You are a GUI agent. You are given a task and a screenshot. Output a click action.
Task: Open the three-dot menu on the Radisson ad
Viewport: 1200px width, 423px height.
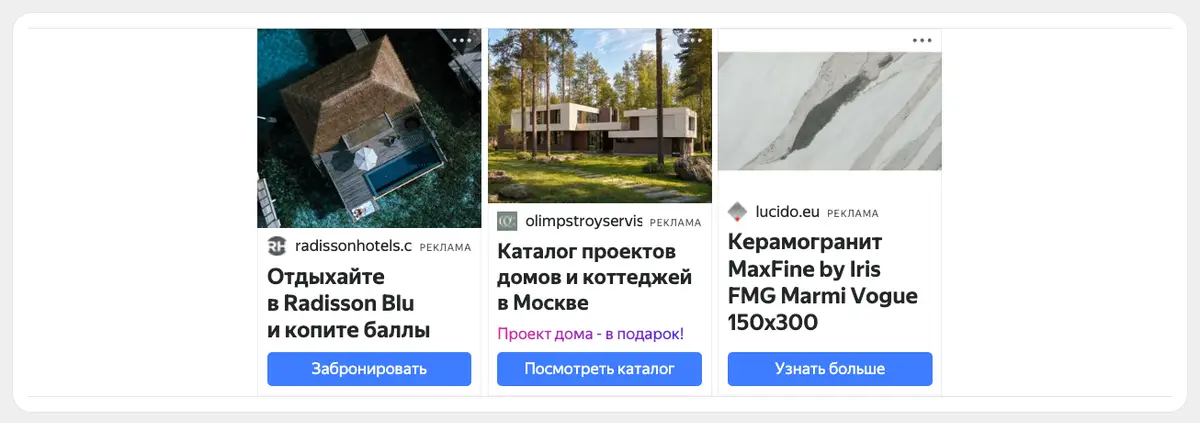[461, 41]
